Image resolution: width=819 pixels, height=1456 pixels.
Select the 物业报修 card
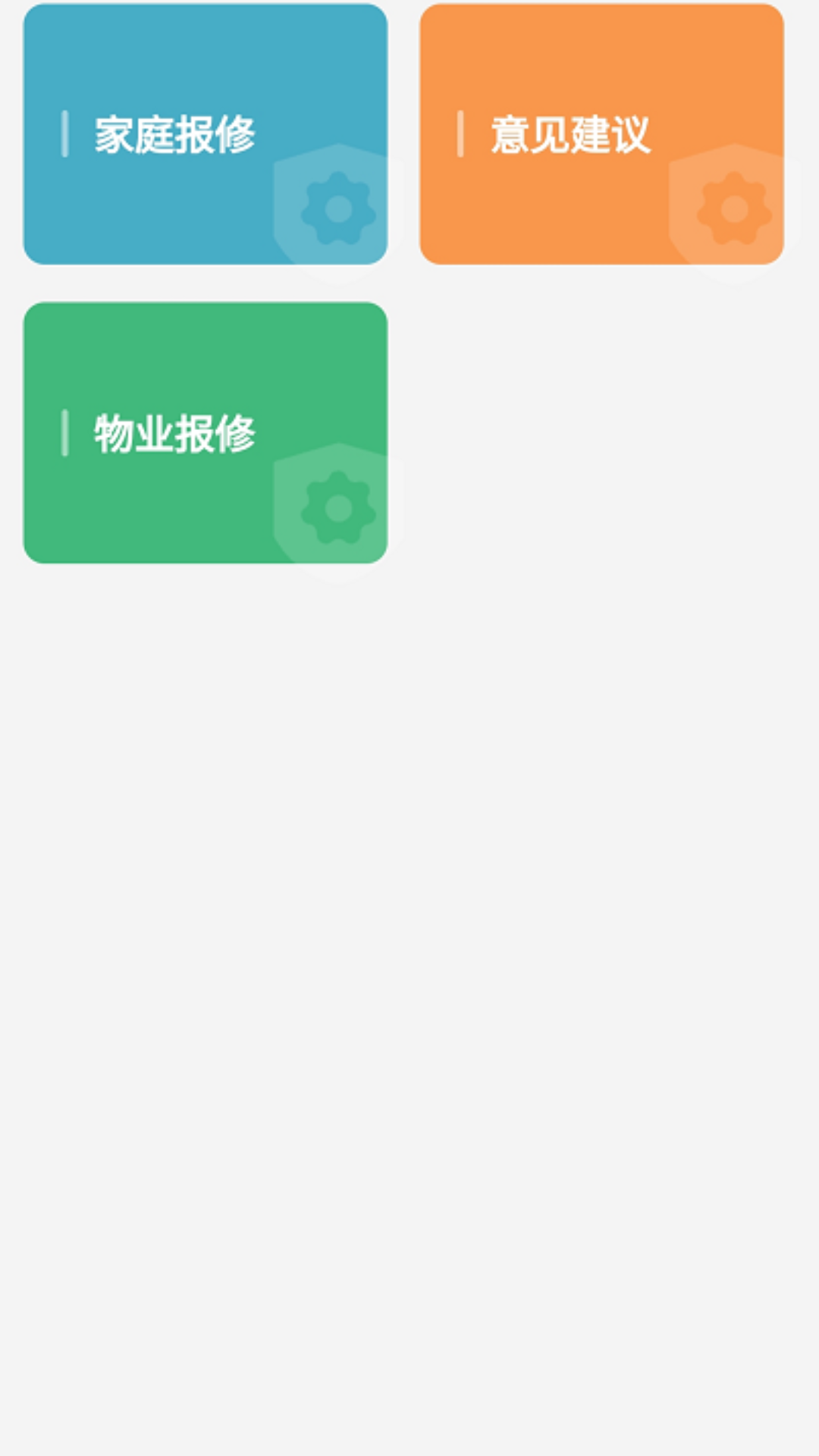(206, 433)
